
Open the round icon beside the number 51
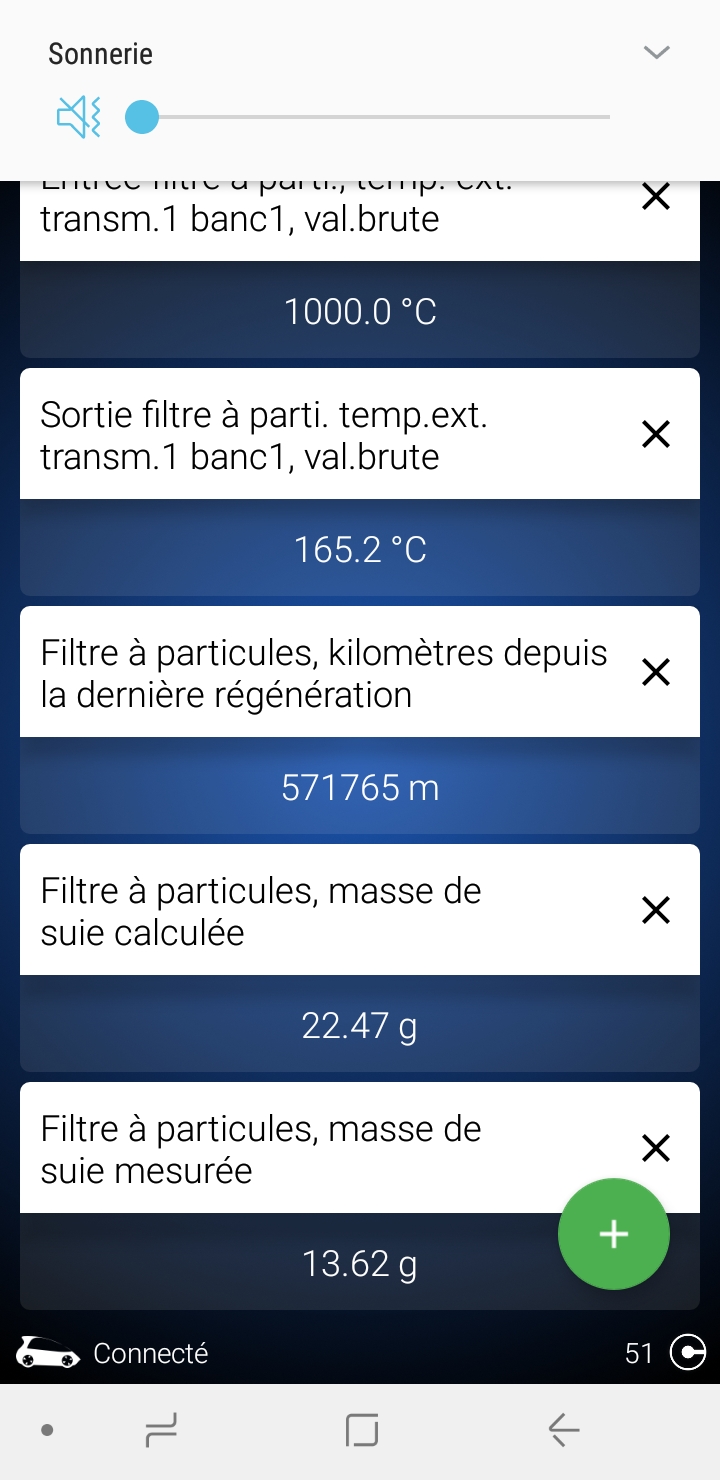click(x=688, y=1353)
